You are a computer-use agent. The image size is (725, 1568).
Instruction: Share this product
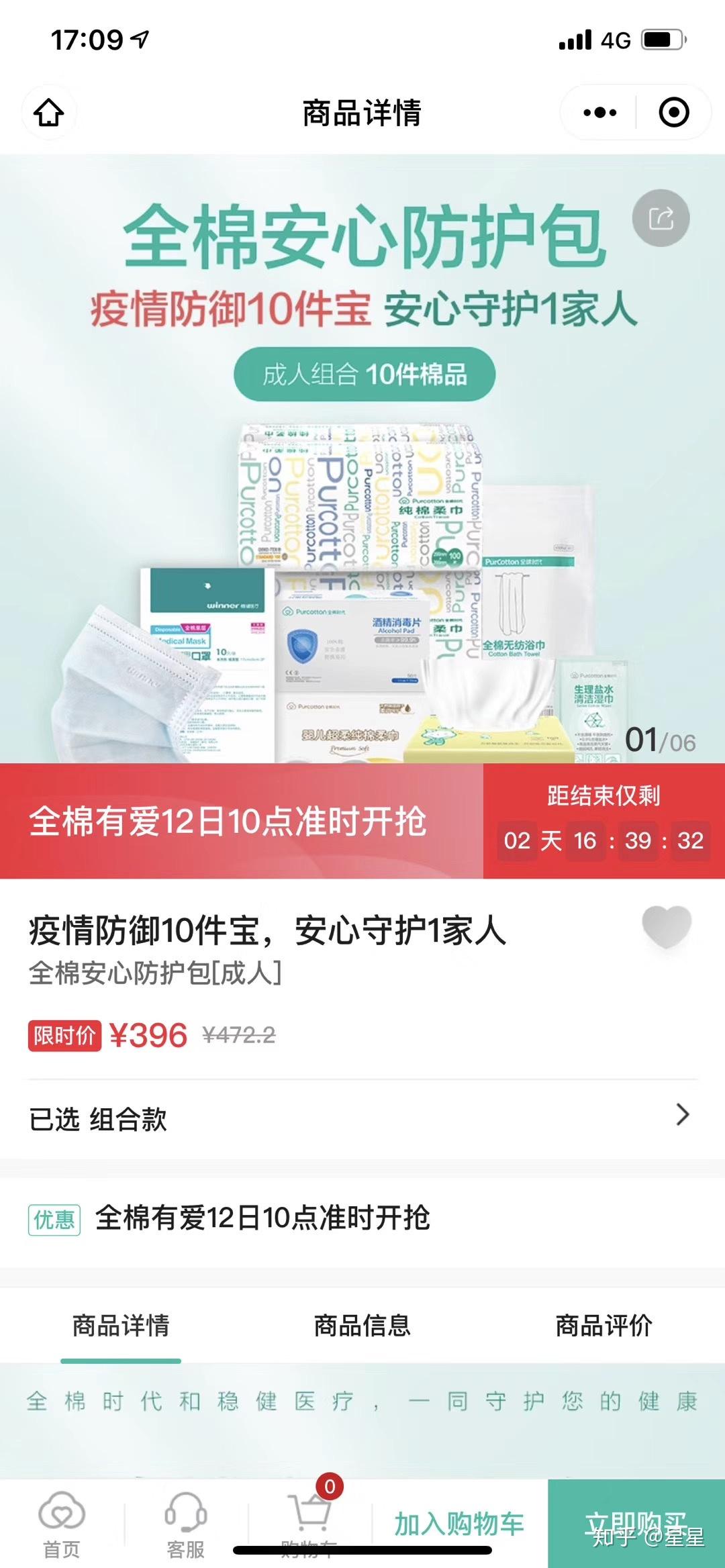click(x=661, y=218)
